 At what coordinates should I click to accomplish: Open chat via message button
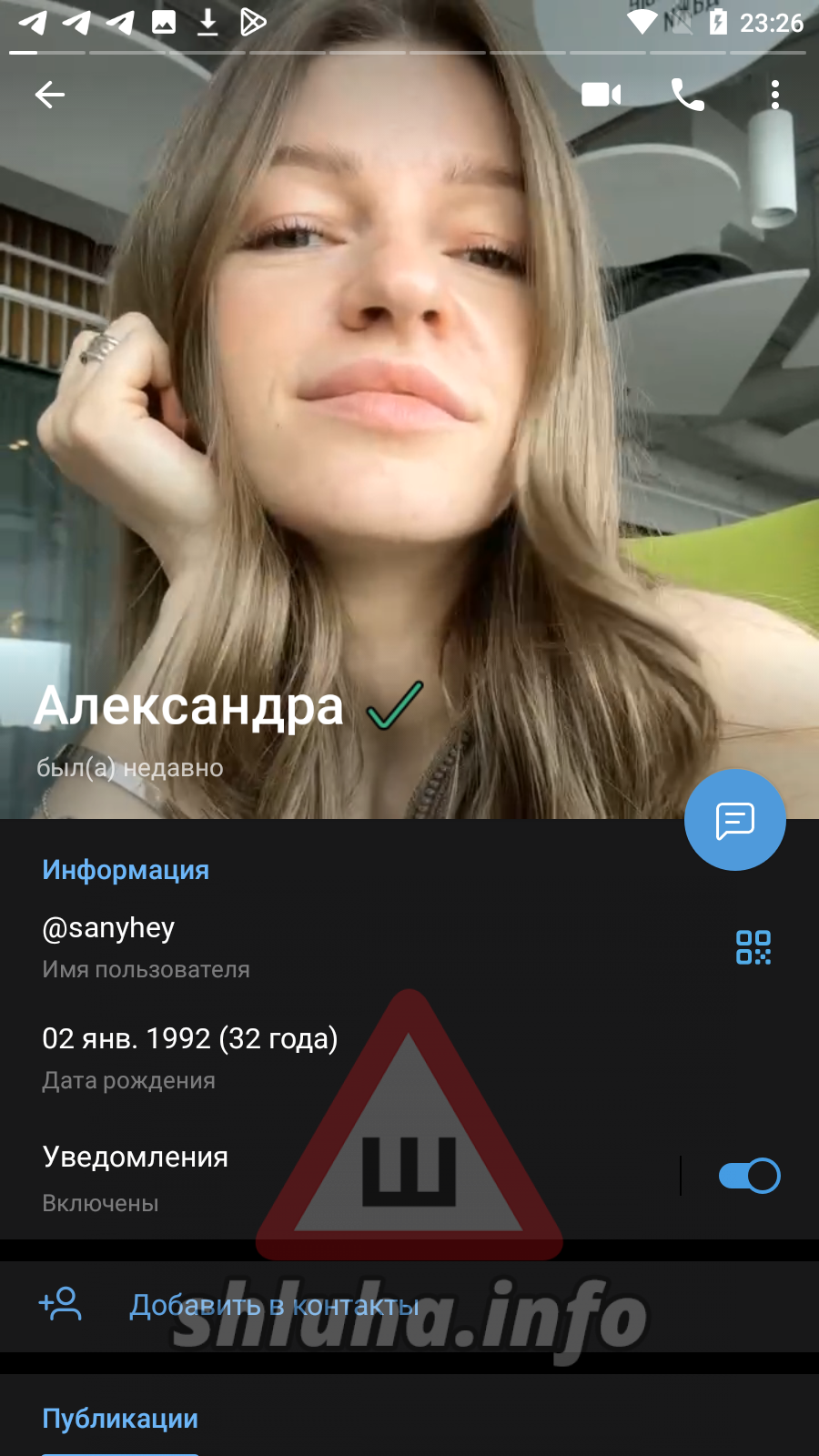pos(734,820)
